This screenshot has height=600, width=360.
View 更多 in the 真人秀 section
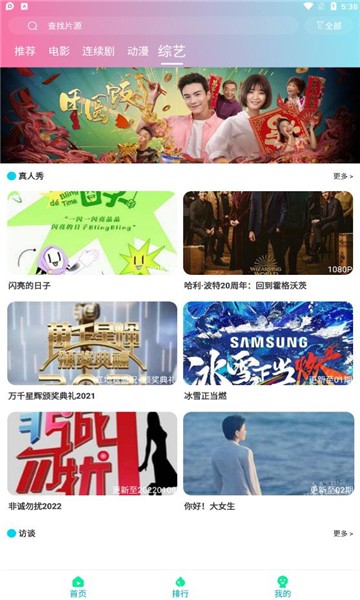343,176
